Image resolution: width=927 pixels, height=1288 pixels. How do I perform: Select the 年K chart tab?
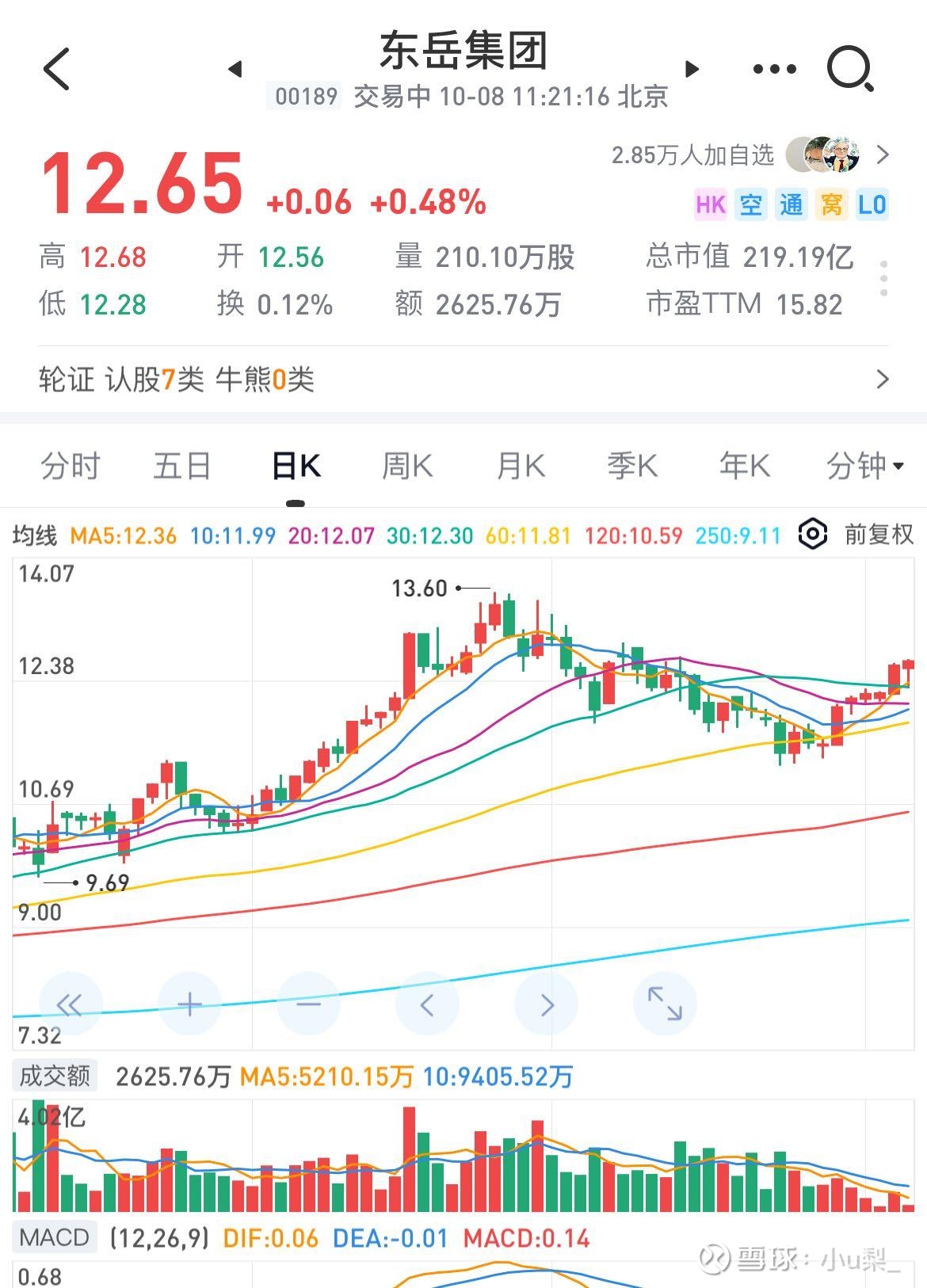point(744,466)
